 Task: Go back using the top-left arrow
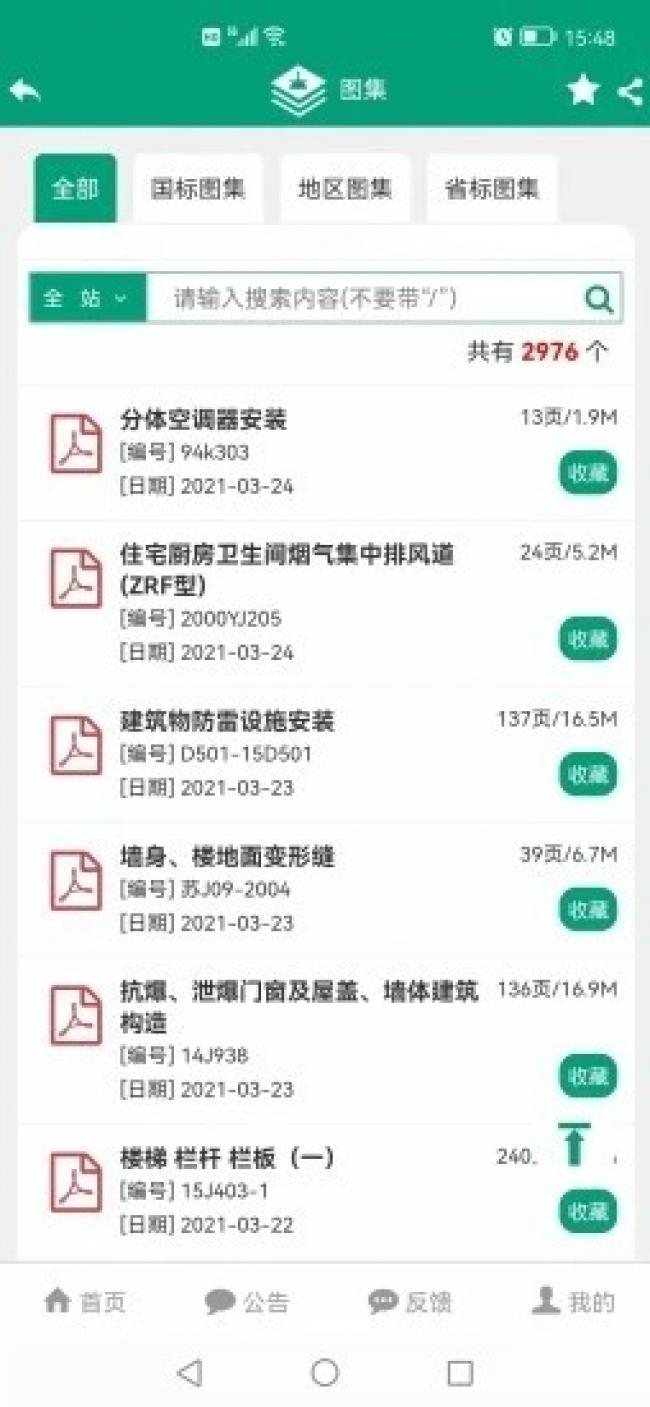(x=25, y=91)
